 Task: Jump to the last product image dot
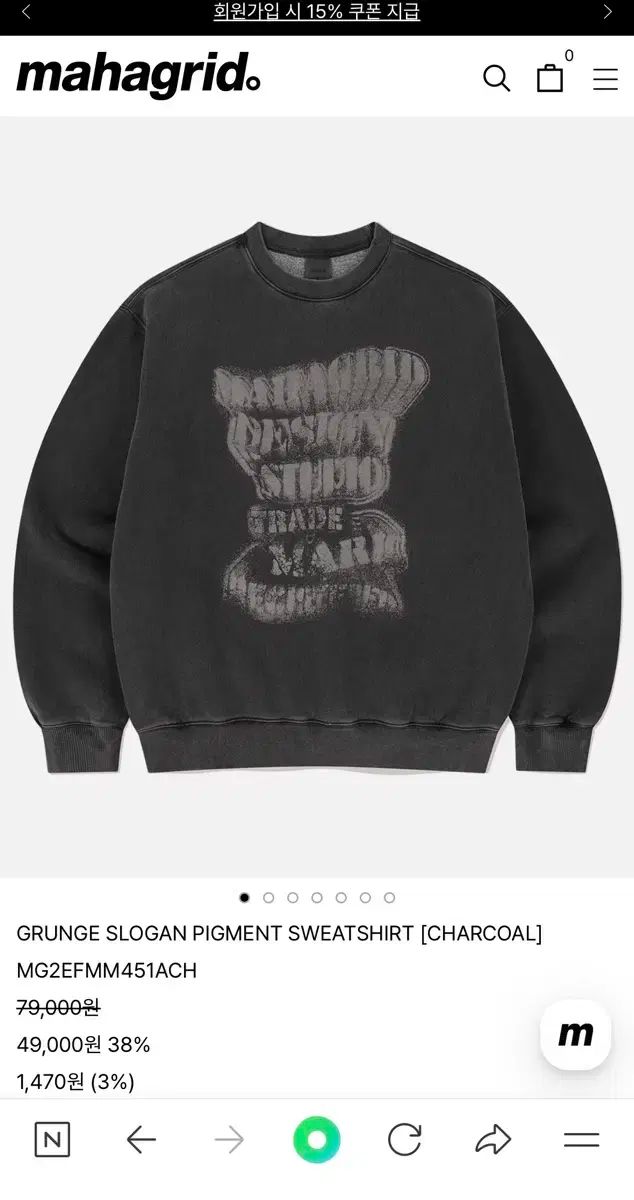coord(389,897)
